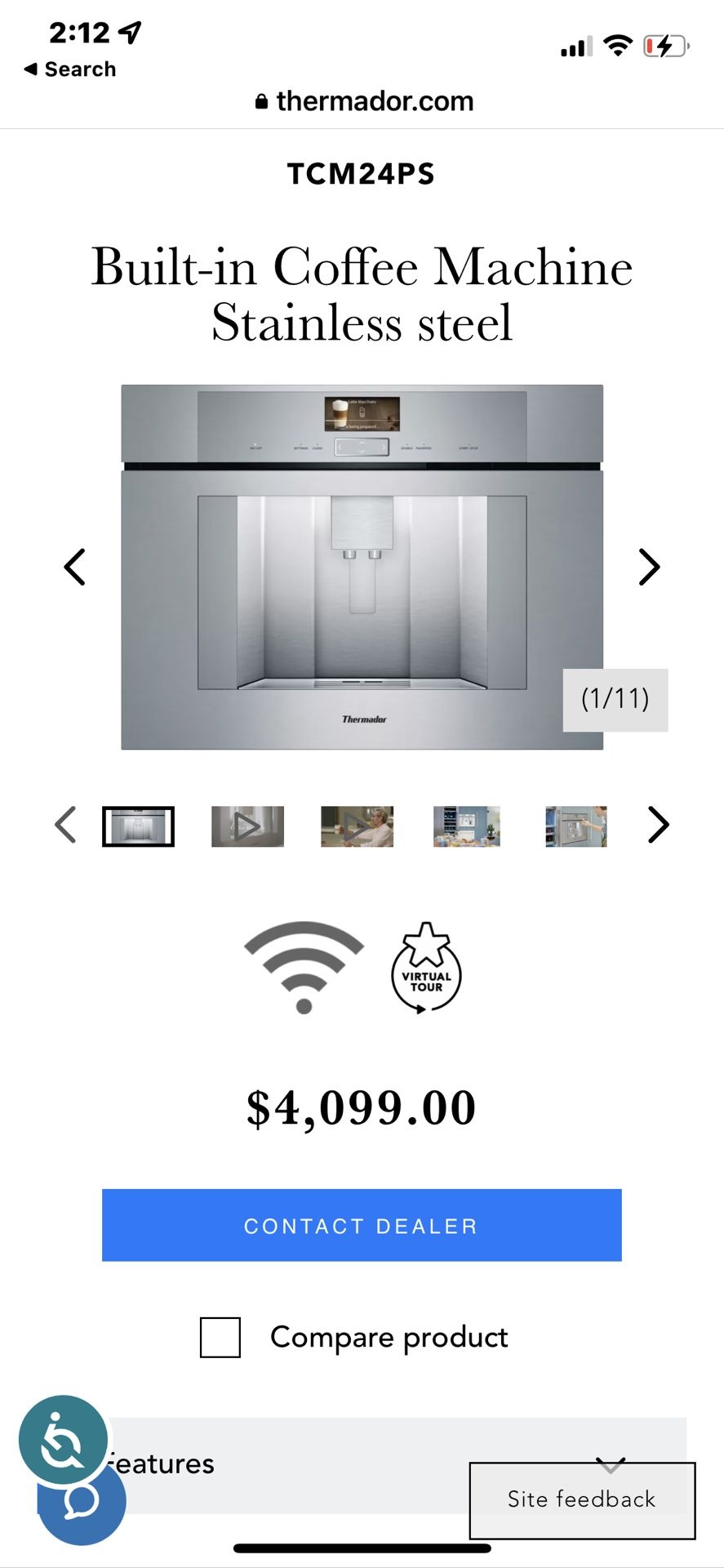
Task: Go to the previous product image
Action: [x=75, y=567]
